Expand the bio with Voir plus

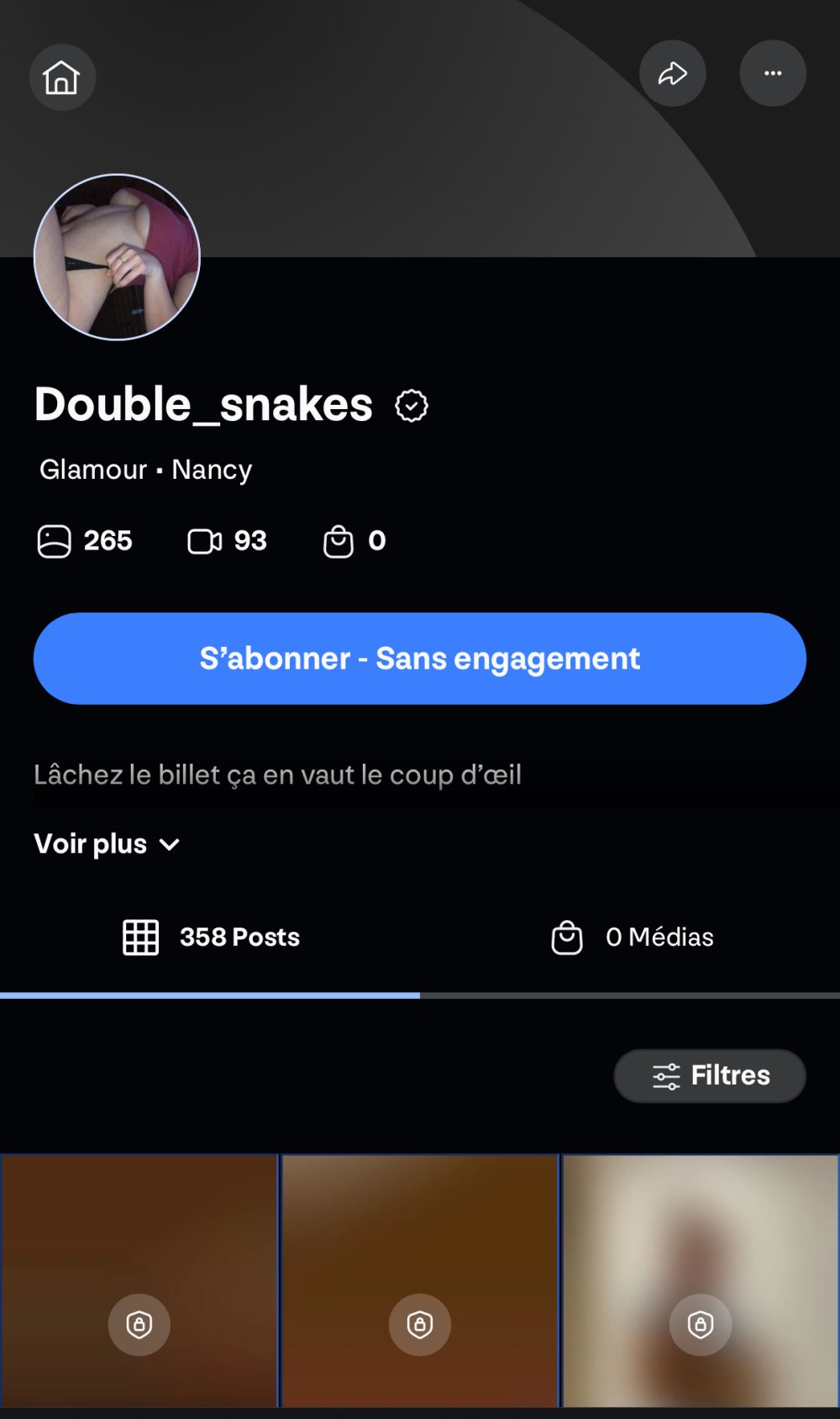(107, 844)
